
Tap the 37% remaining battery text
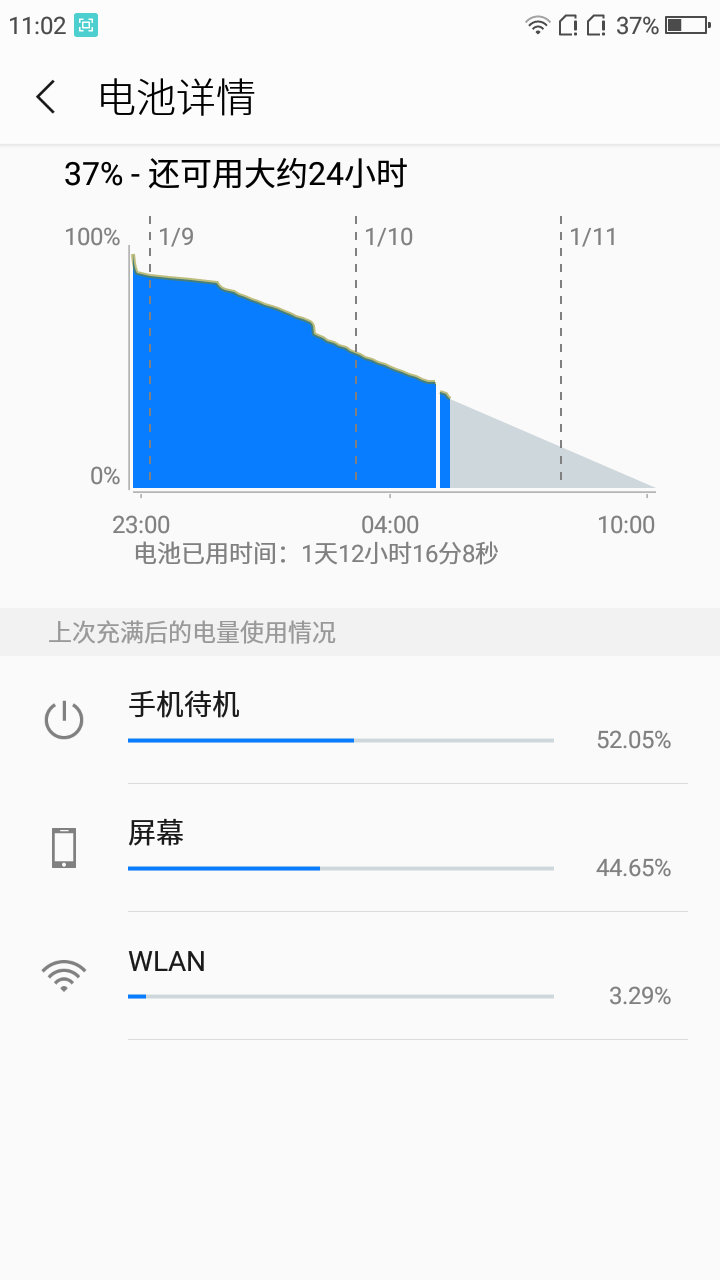(x=235, y=172)
